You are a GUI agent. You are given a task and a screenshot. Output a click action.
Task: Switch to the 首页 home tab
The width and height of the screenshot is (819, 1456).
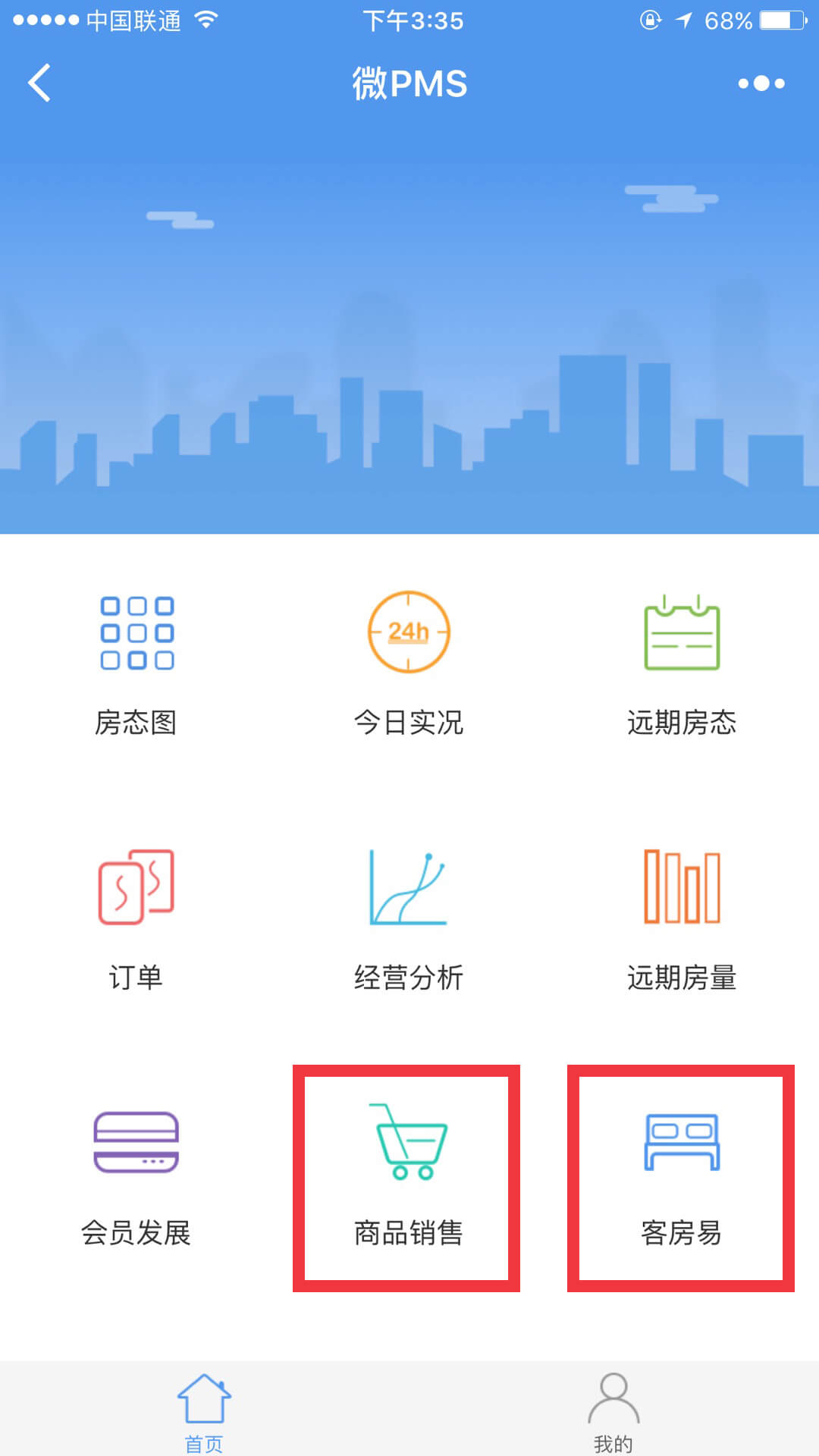click(204, 1410)
